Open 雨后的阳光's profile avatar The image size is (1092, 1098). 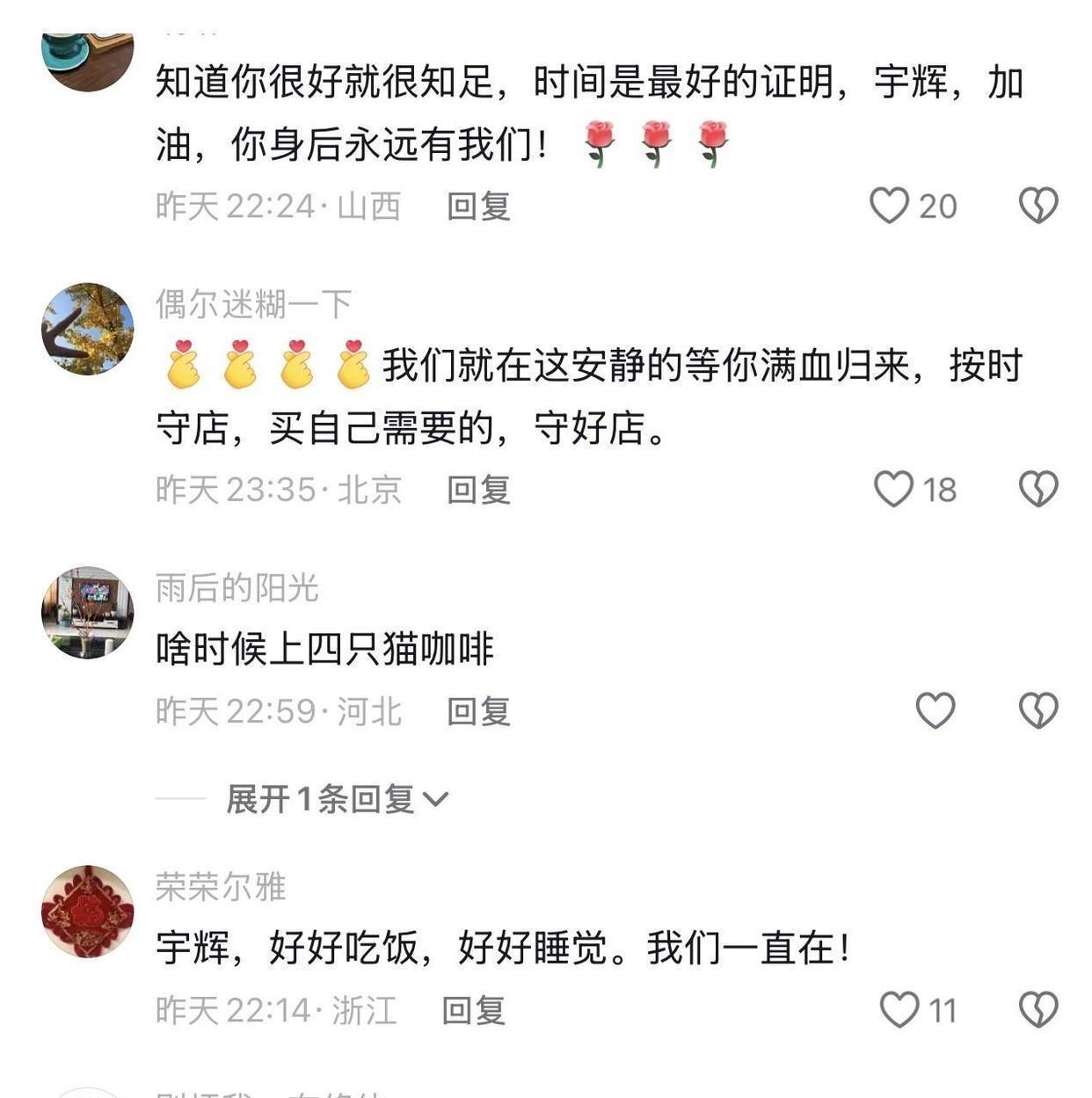88,613
